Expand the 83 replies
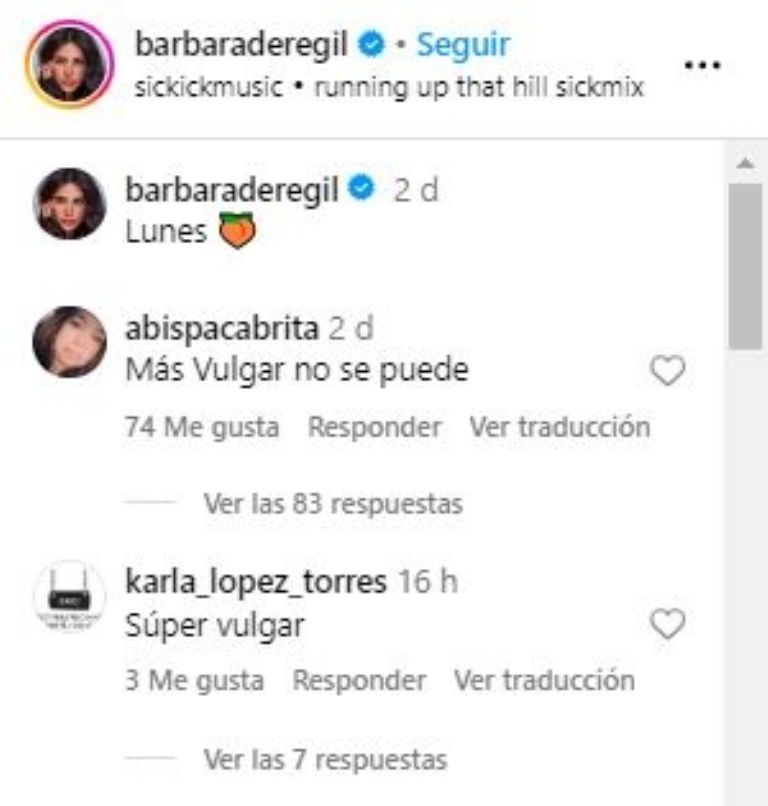The width and height of the screenshot is (768, 806). (332, 503)
